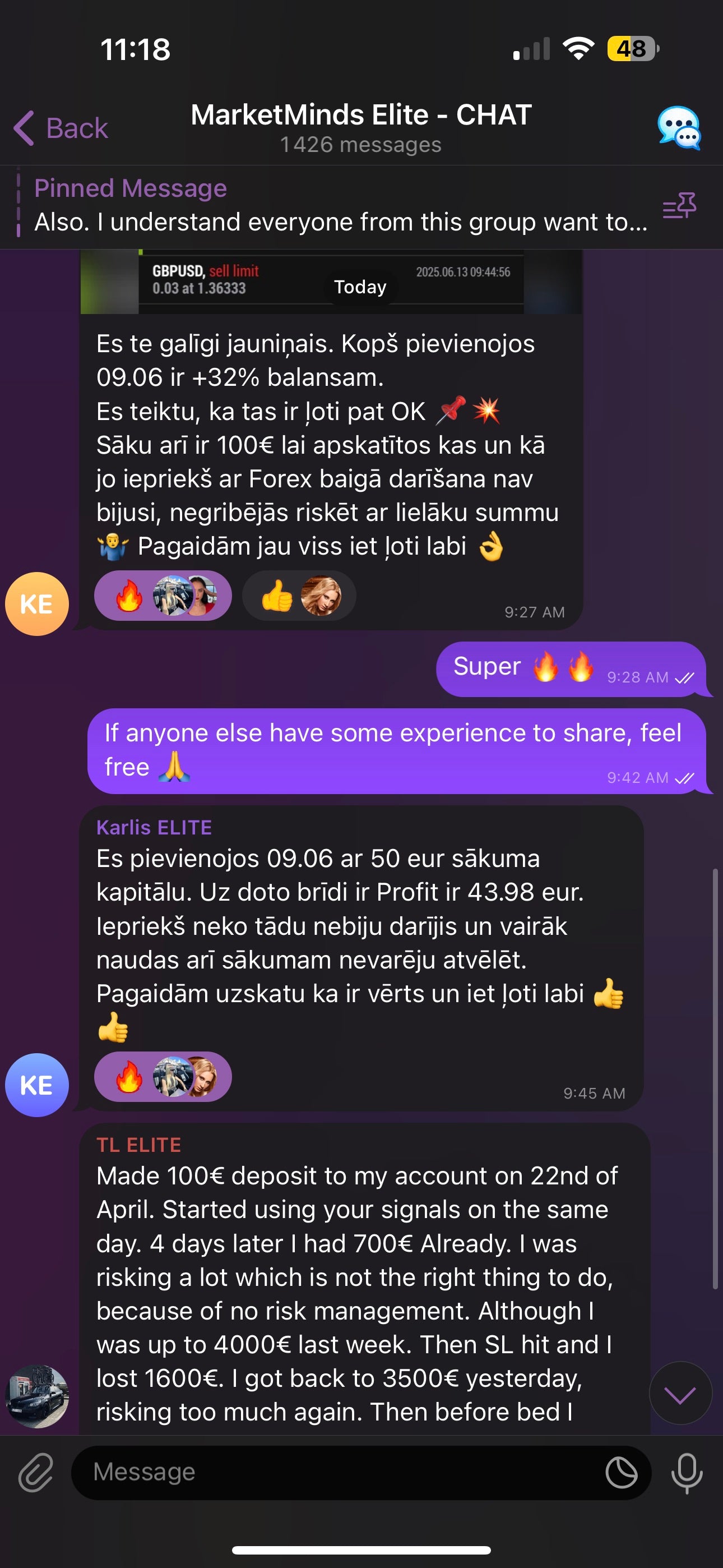Open the MarketMinds Elite group avatar

(x=679, y=128)
